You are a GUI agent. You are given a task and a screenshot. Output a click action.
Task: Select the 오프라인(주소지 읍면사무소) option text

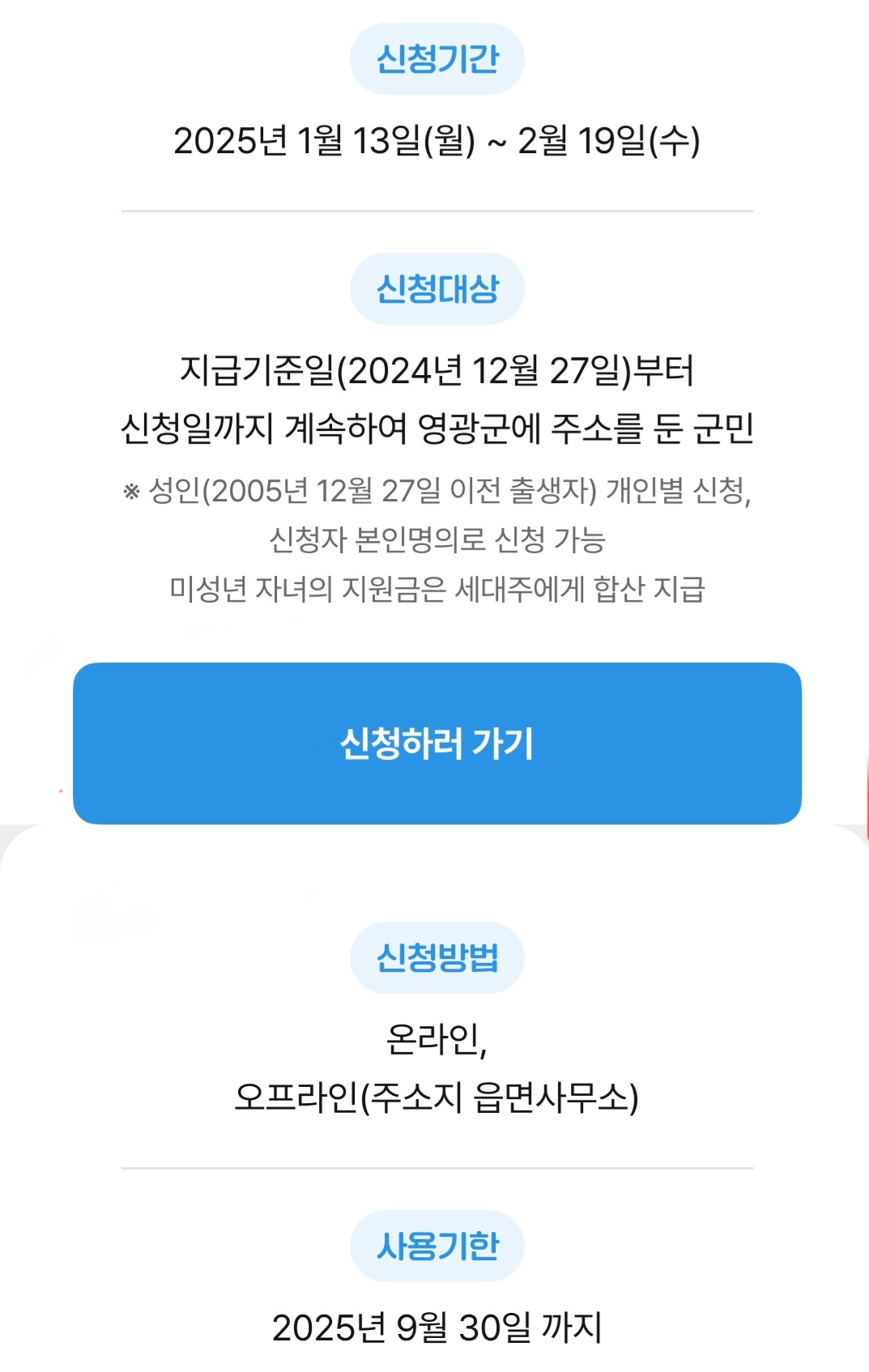point(434,1097)
